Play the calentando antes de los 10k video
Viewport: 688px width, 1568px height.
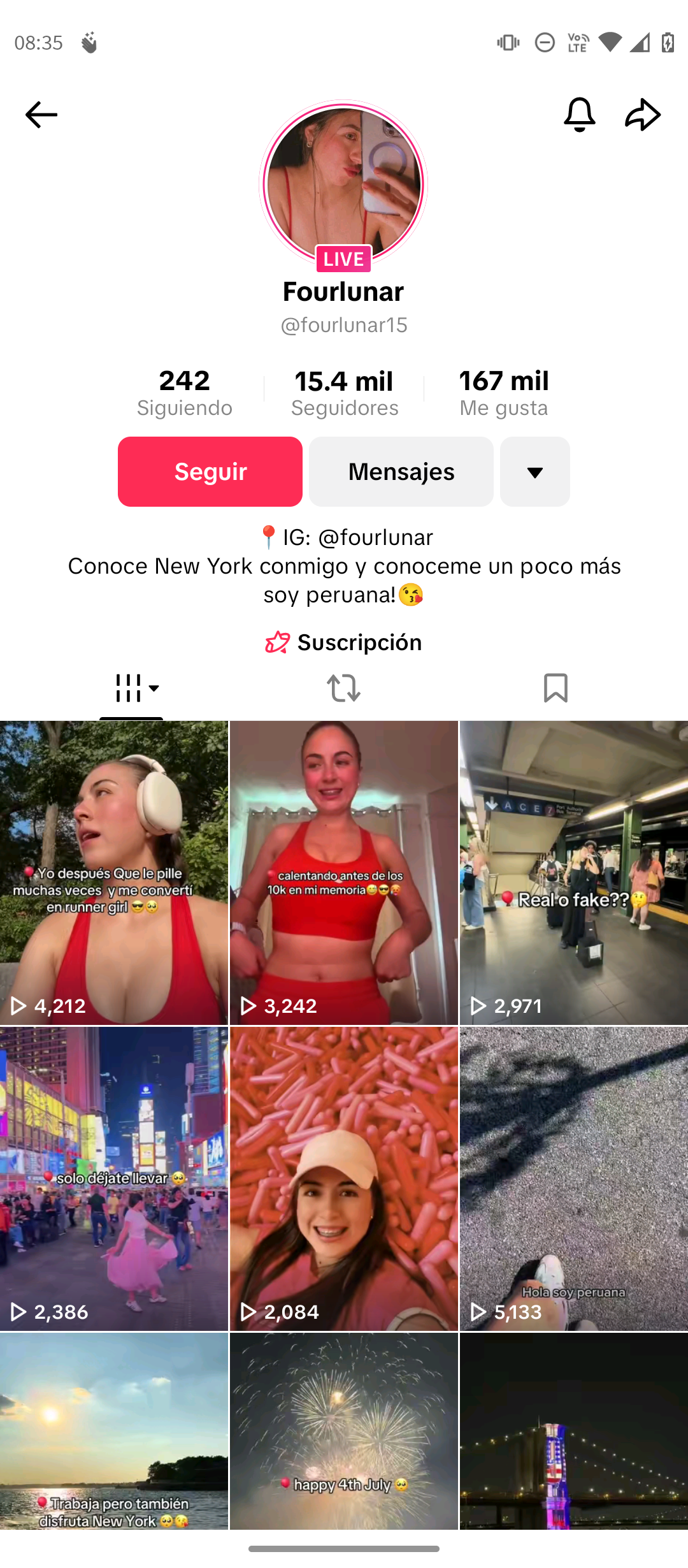click(x=344, y=873)
